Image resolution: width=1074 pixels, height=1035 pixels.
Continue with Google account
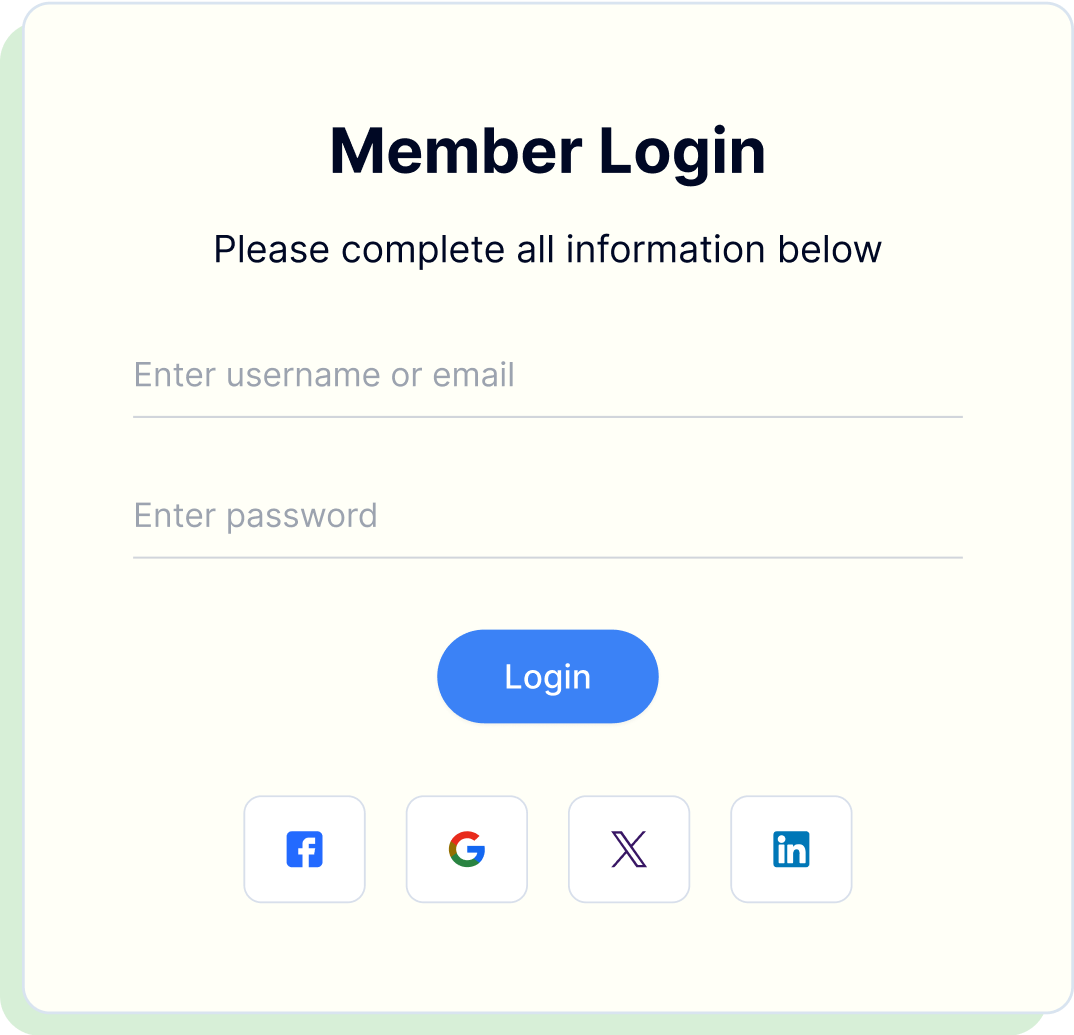466,849
